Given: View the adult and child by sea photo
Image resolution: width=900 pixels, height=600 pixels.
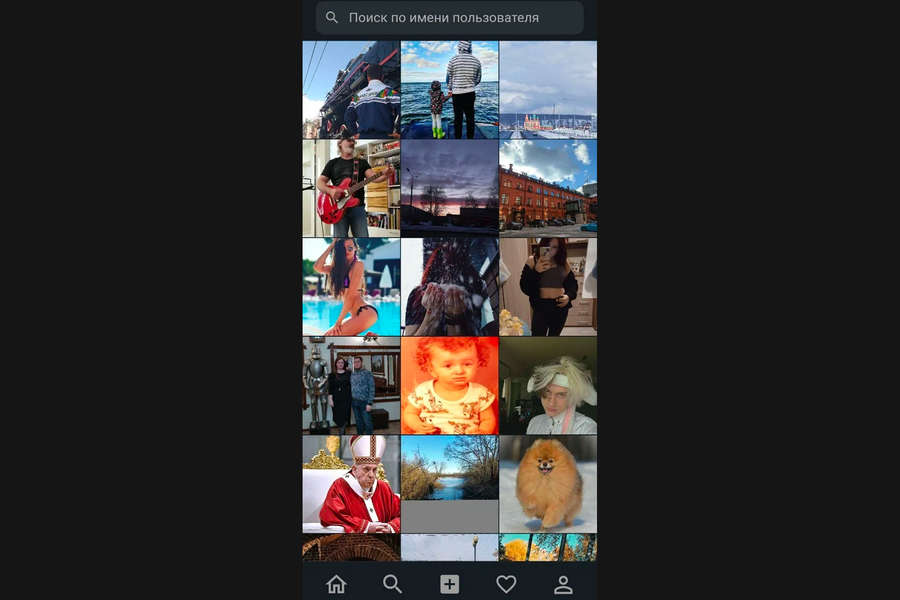Looking at the screenshot, I should [449, 89].
